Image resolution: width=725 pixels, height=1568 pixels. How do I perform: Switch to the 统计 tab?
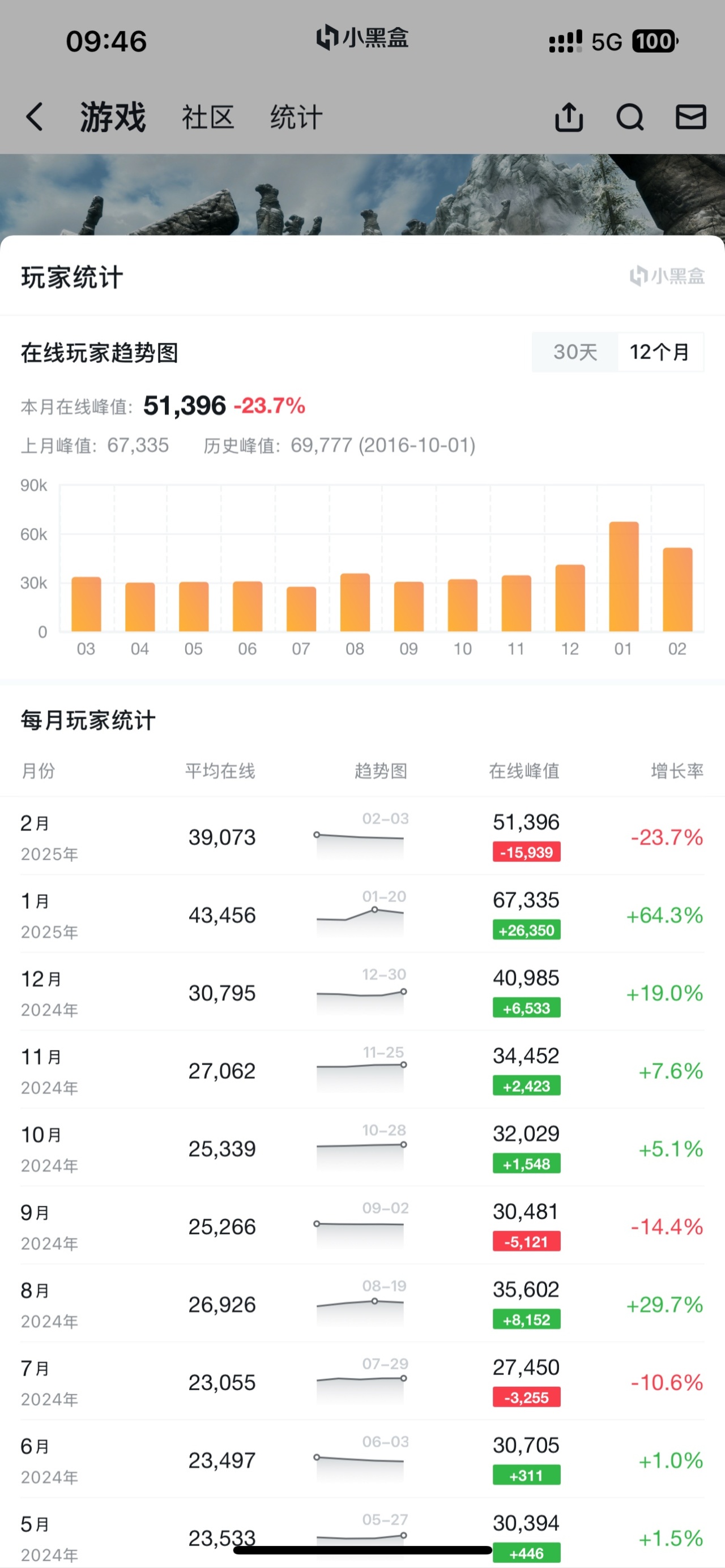pos(296,117)
